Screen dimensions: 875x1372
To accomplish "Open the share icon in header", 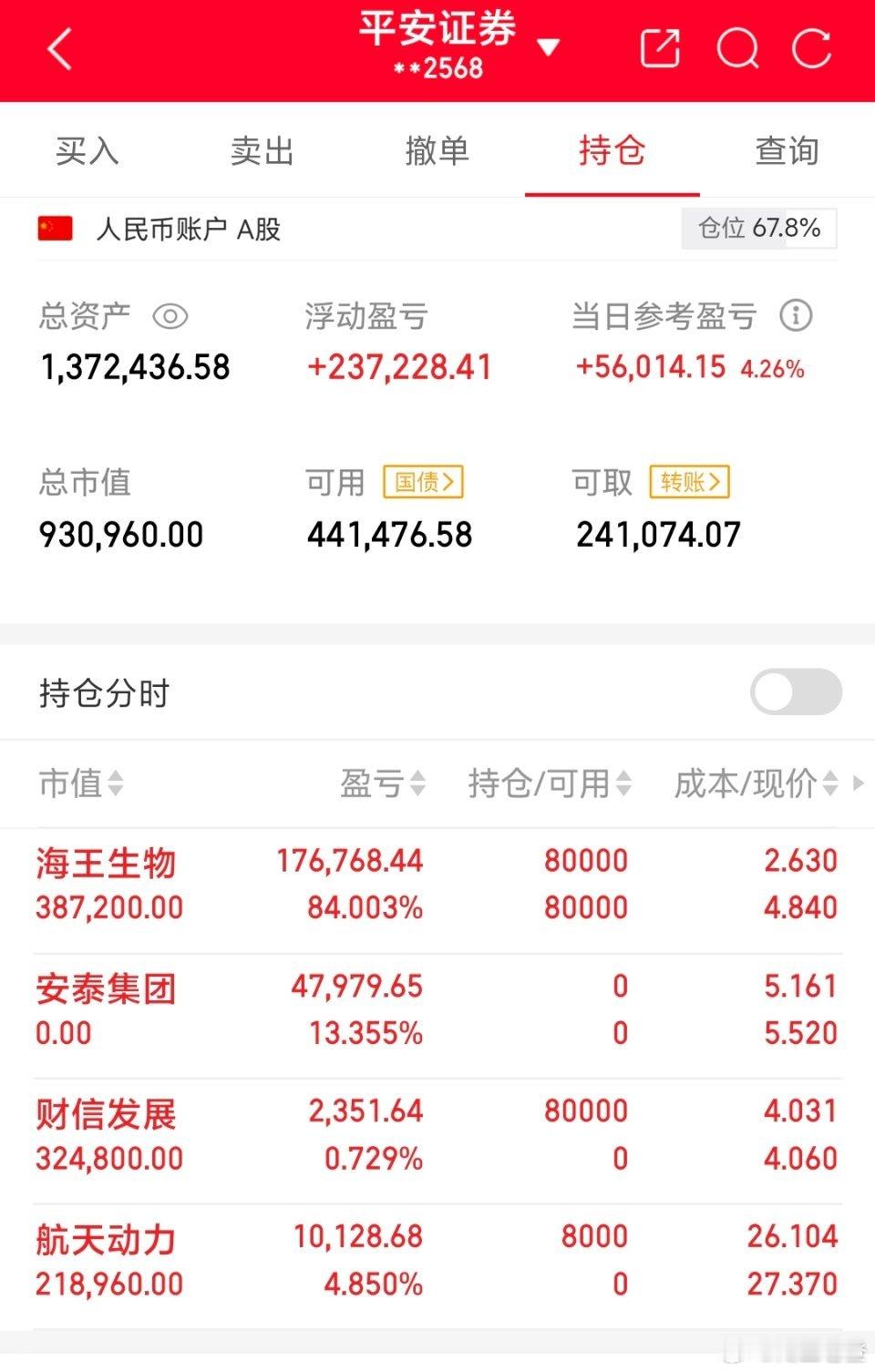I will click(x=661, y=47).
